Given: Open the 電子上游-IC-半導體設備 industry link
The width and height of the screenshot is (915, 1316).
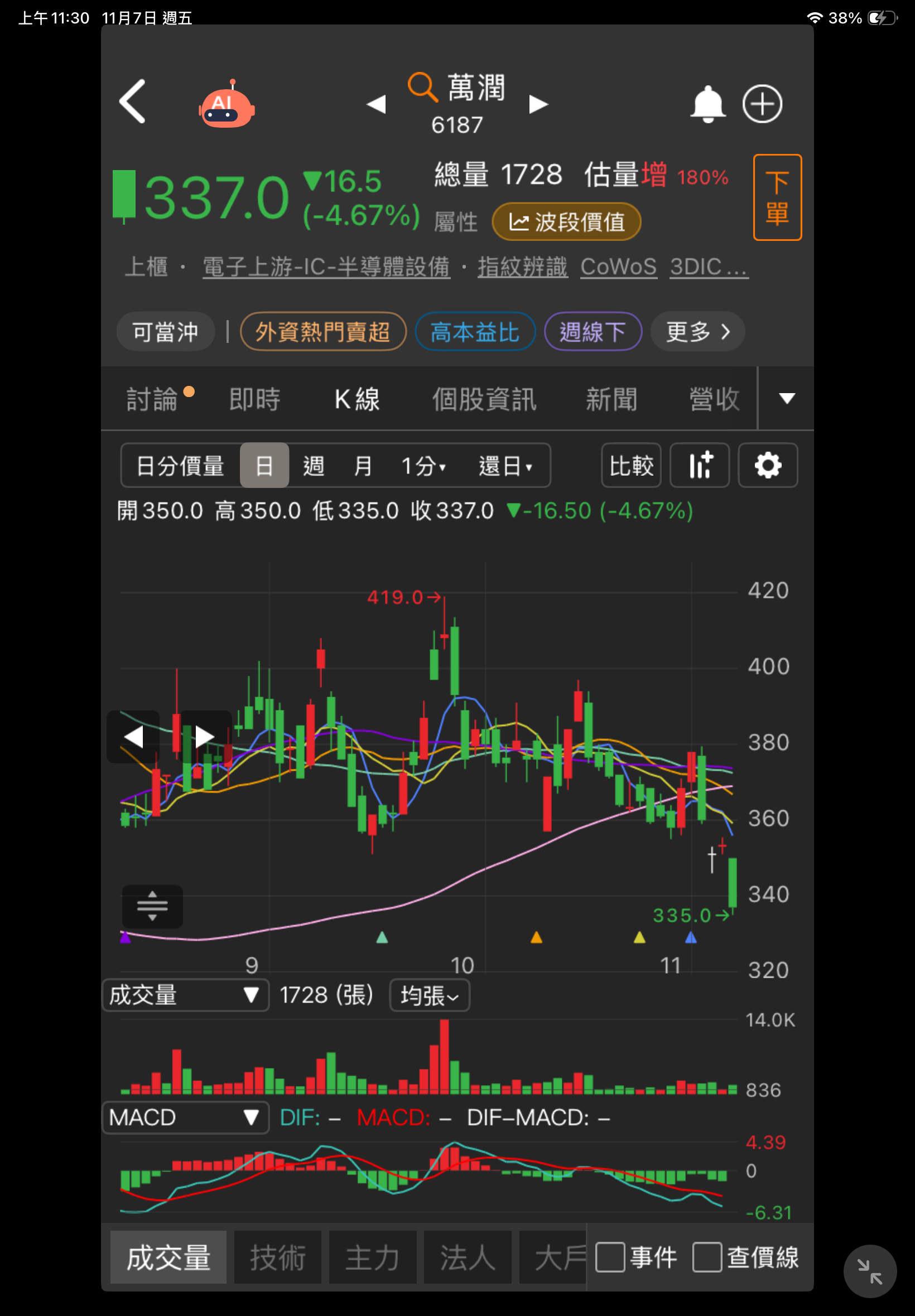Looking at the screenshot, I should point(326,267).
